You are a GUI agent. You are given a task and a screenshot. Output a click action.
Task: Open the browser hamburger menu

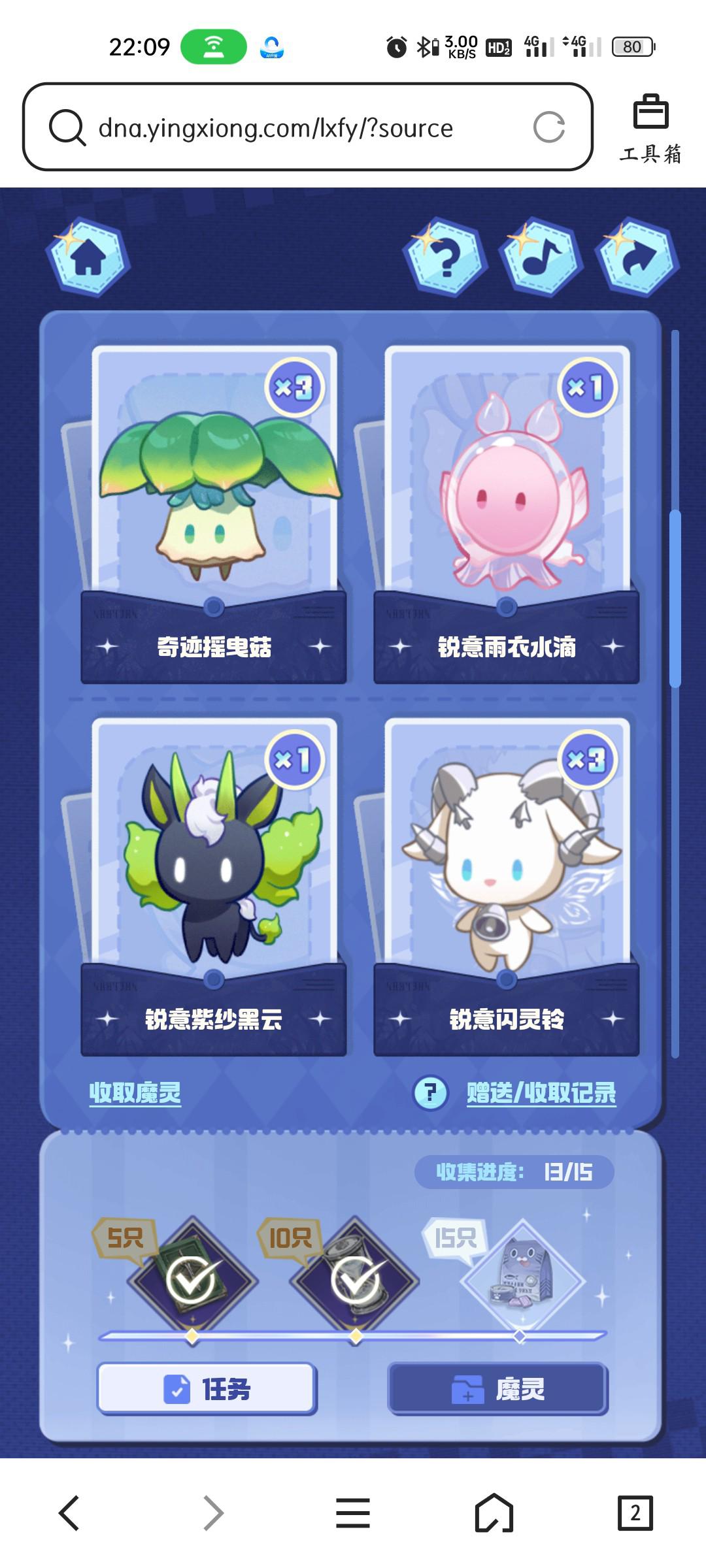pos(353,1513)
